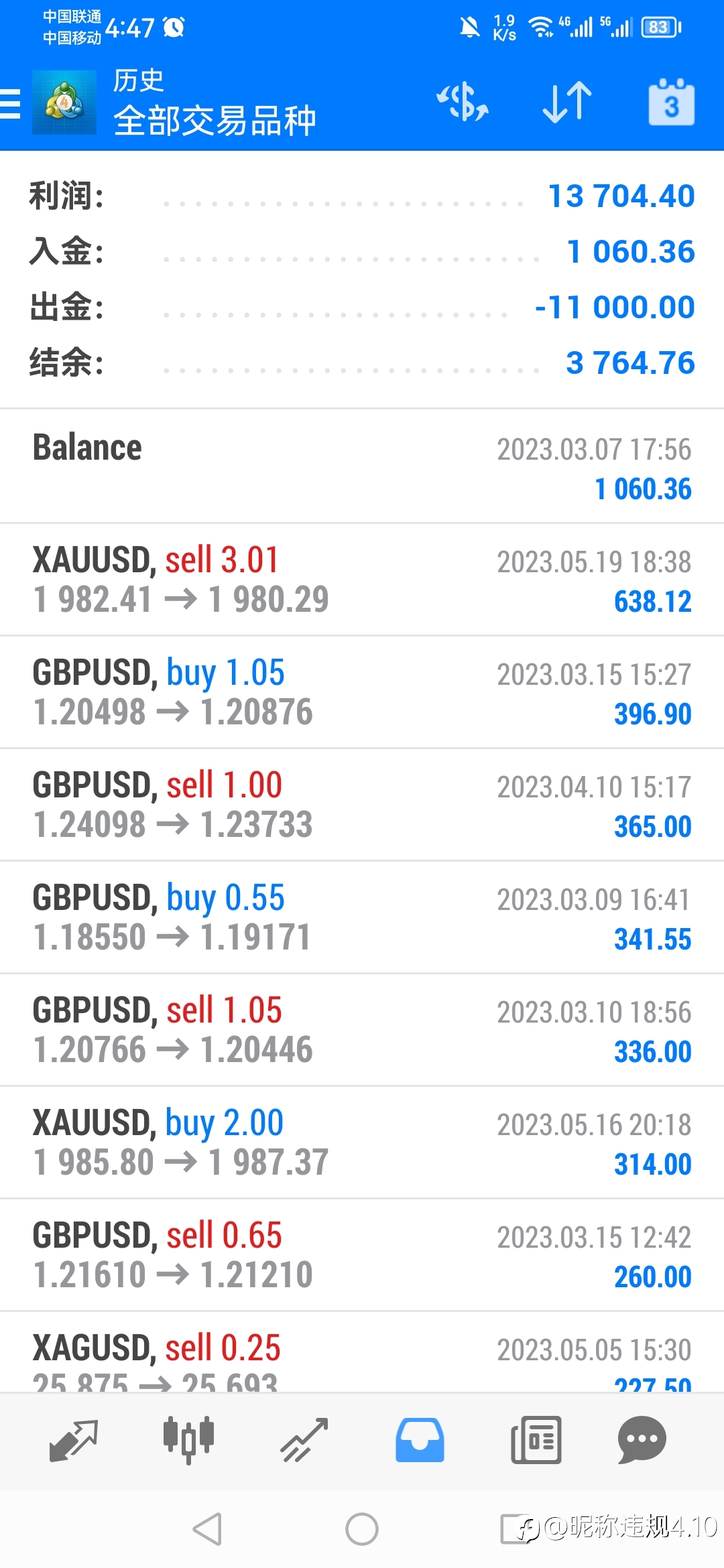Open the symbol filter dollar icon
Viewport: 724px width, 1568px height.
[463, 103]
